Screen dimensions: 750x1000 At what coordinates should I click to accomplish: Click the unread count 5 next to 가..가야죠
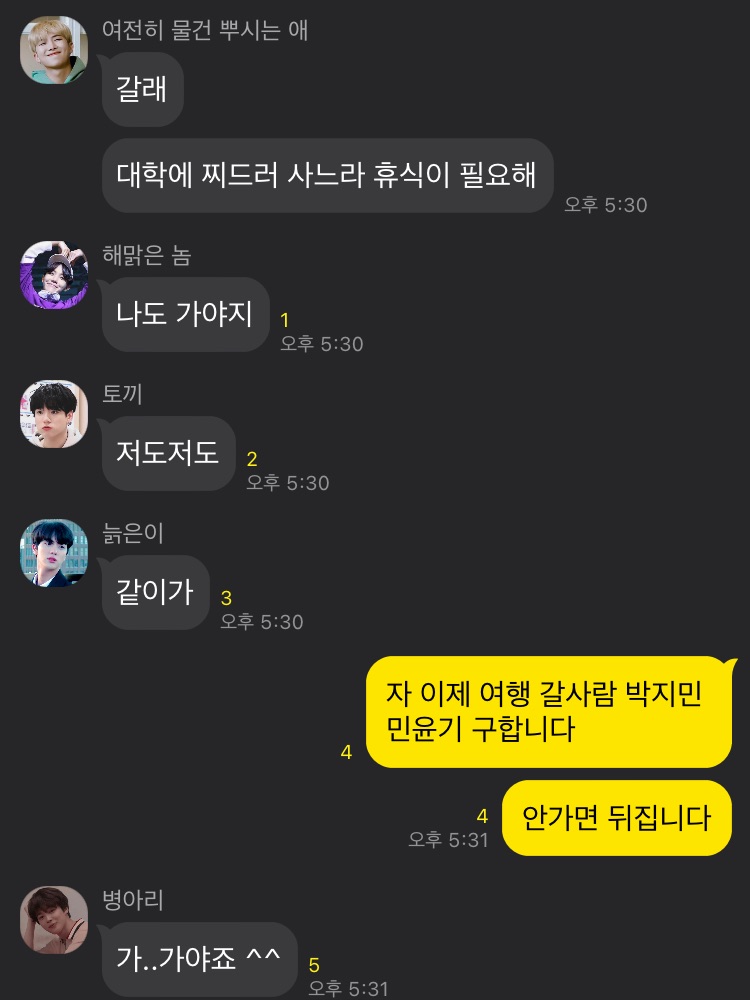[x=316, y=963]
